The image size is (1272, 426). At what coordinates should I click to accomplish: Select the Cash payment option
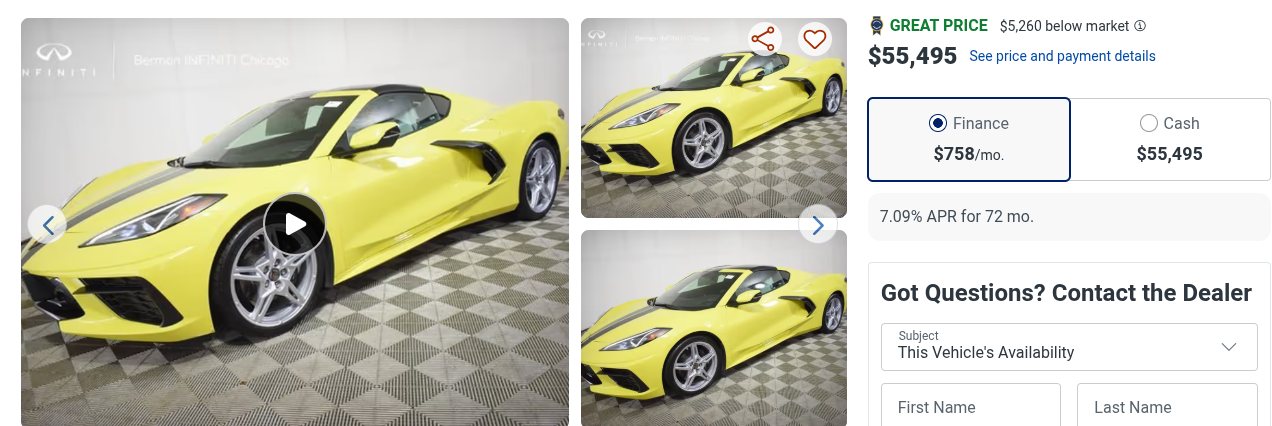tap(1149, 123)
